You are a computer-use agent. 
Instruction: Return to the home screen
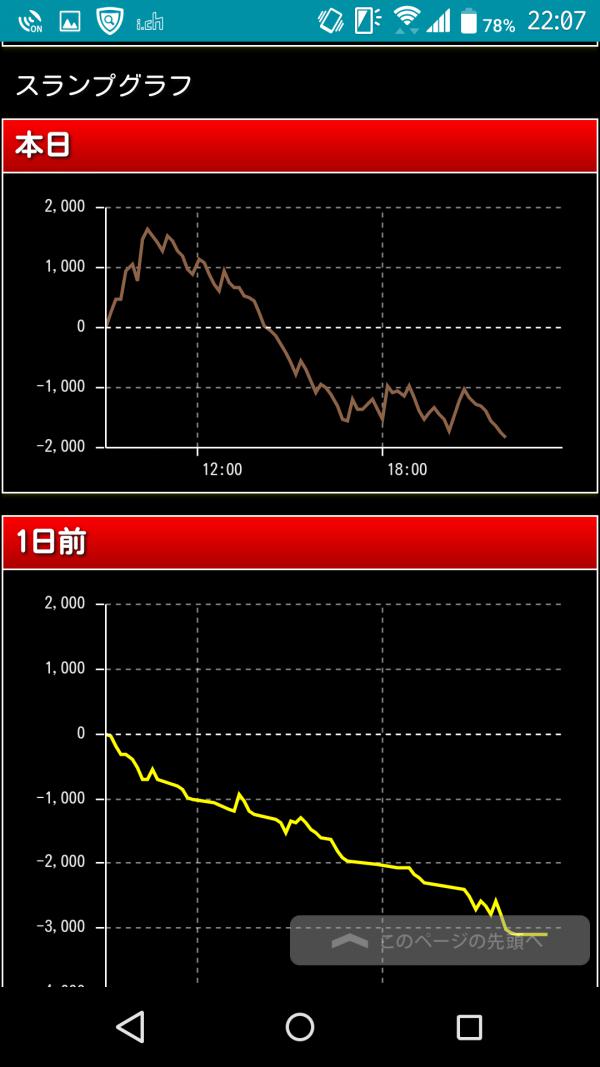[x=300, y=1027]
